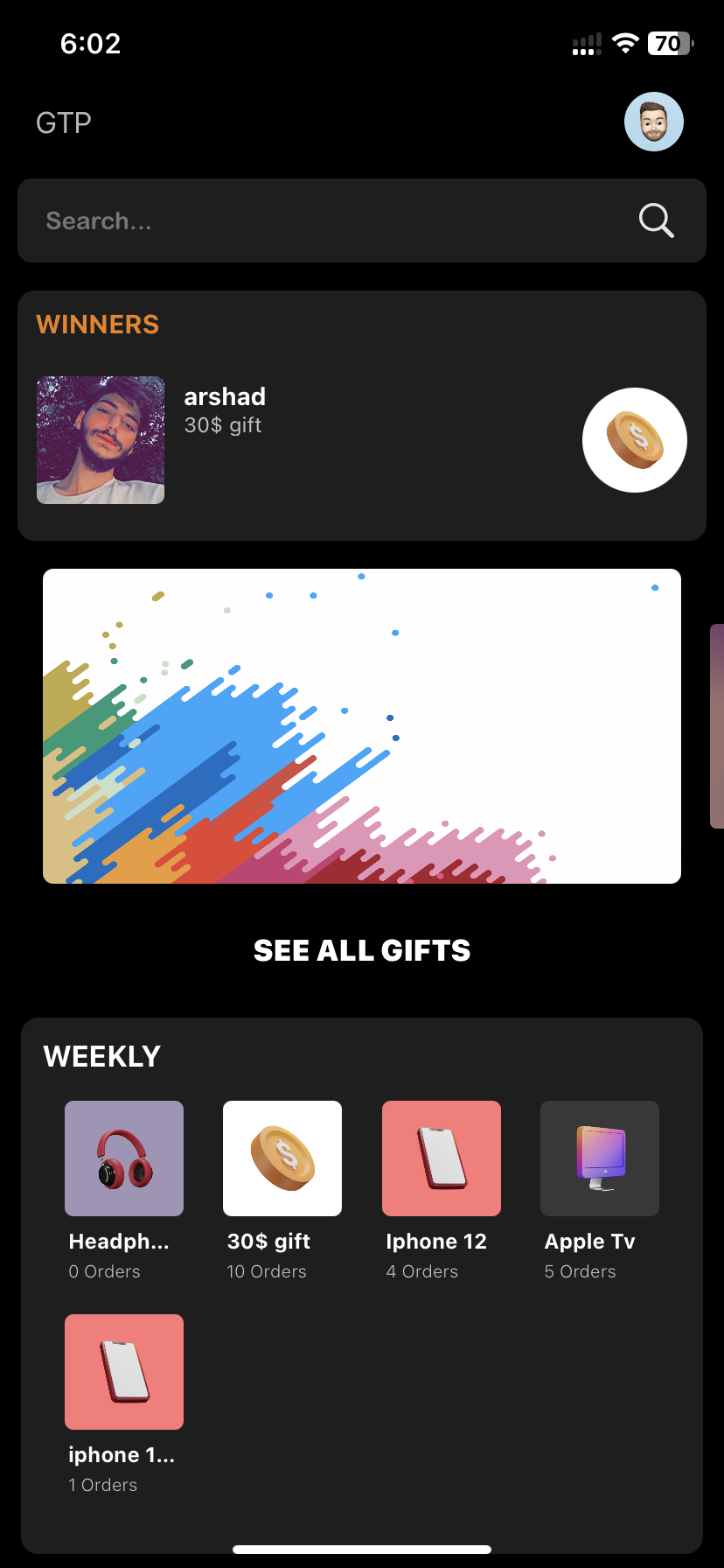This screenshot has width=724, height=1568.
Task: Open the profile avatar
Action: [x=653, y=122]
